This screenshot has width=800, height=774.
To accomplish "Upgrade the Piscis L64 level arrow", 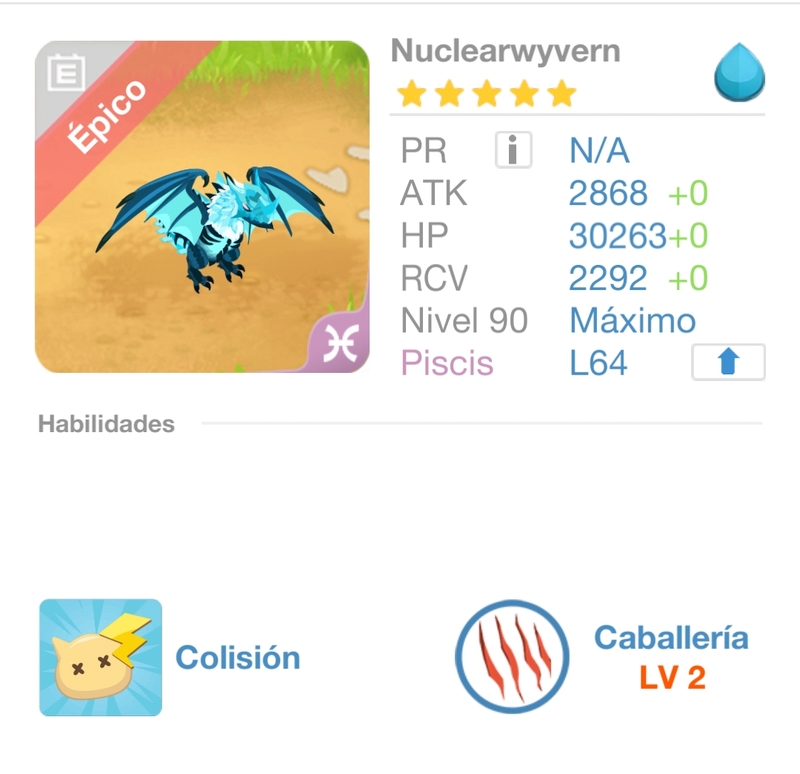I will coord(728,362).
